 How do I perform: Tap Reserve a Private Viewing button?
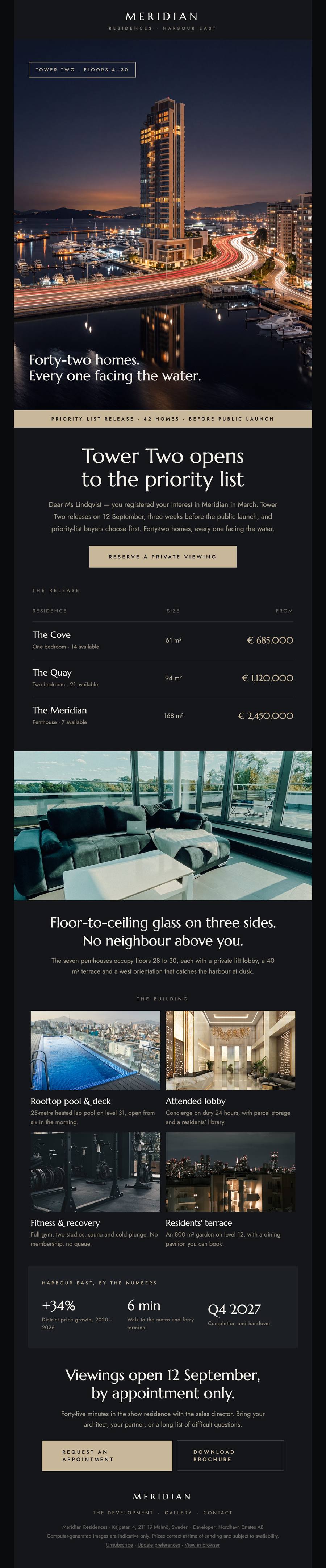click(162, 556)
